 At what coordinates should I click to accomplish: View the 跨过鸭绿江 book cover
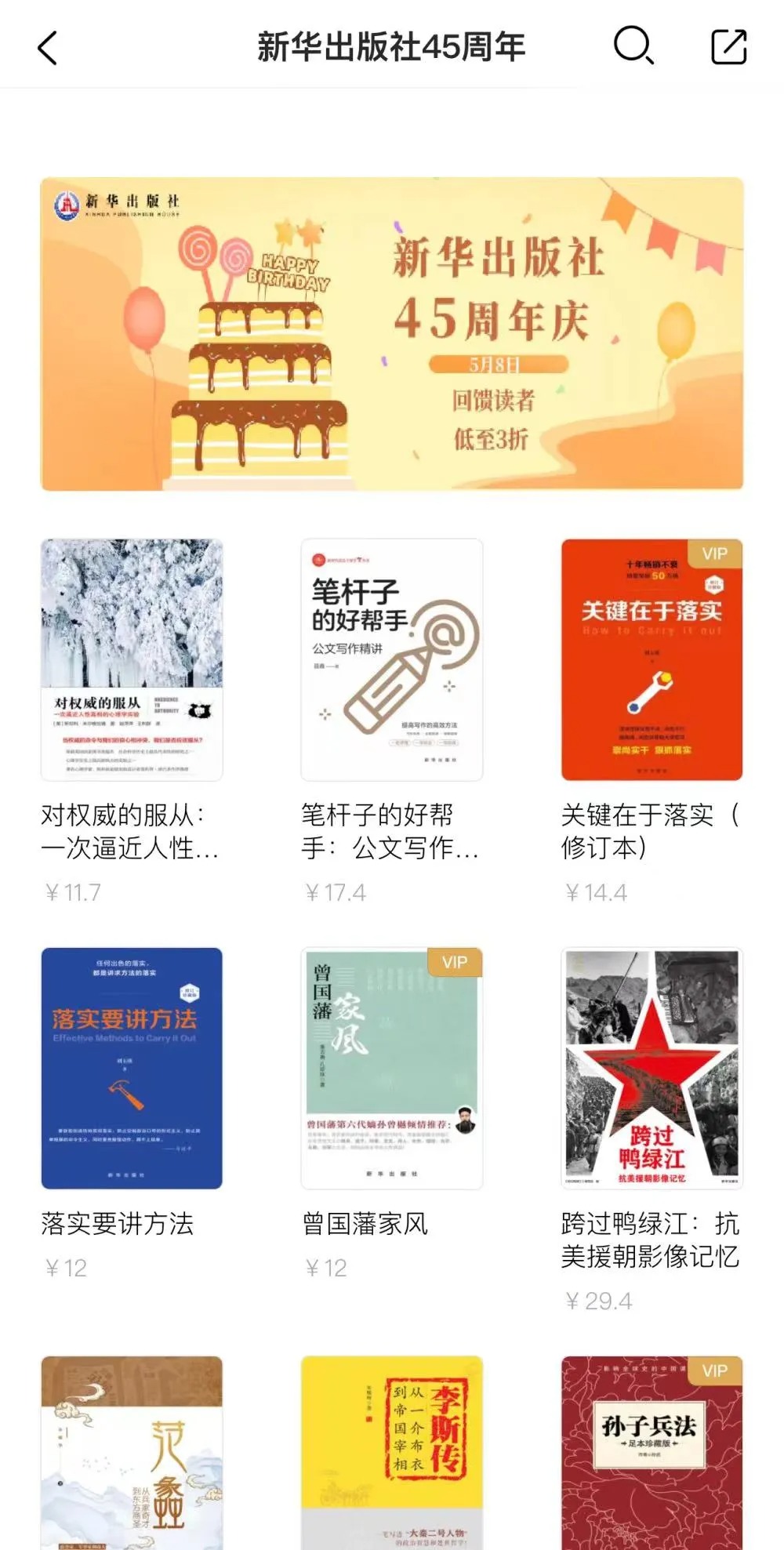coord(652,1066)
